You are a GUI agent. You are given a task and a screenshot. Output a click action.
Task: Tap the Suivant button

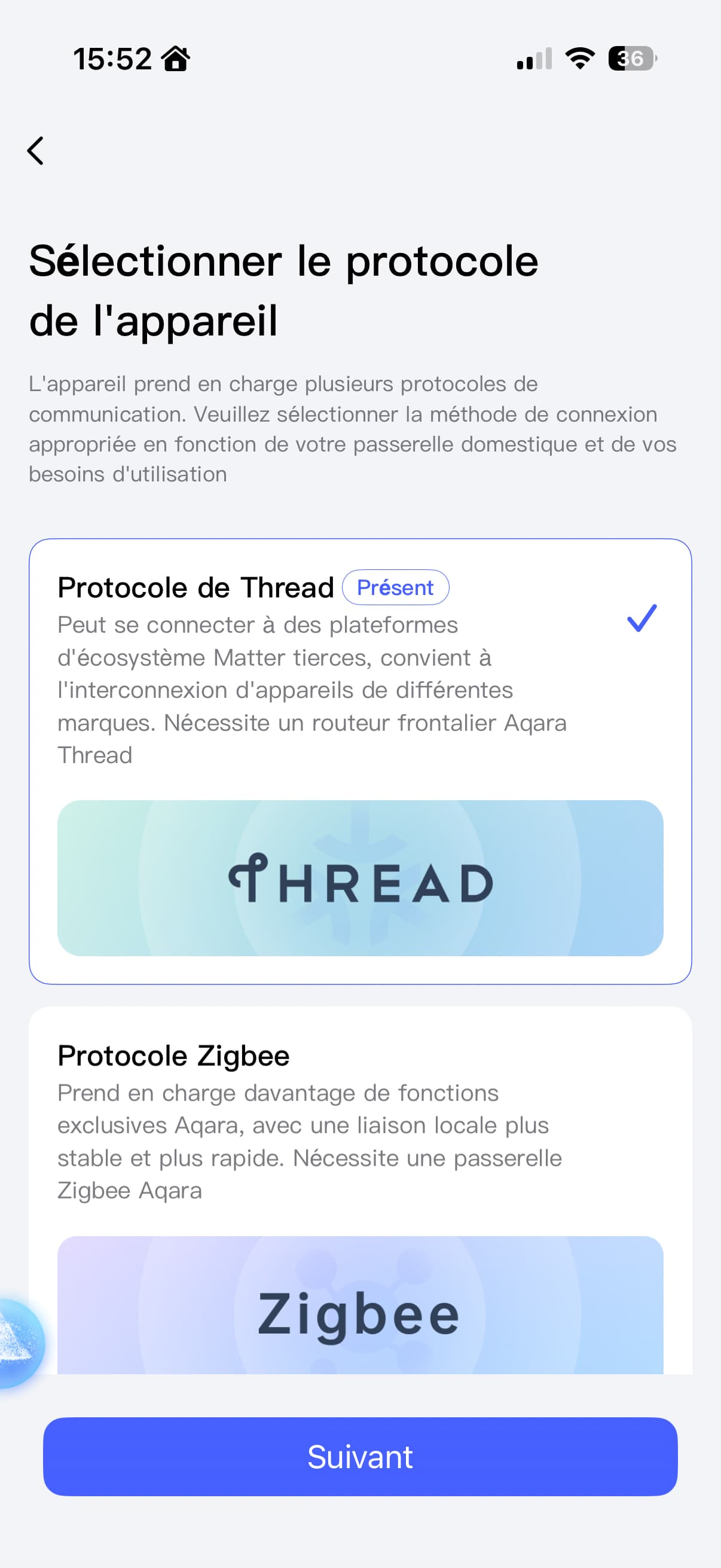[359, 1457]
